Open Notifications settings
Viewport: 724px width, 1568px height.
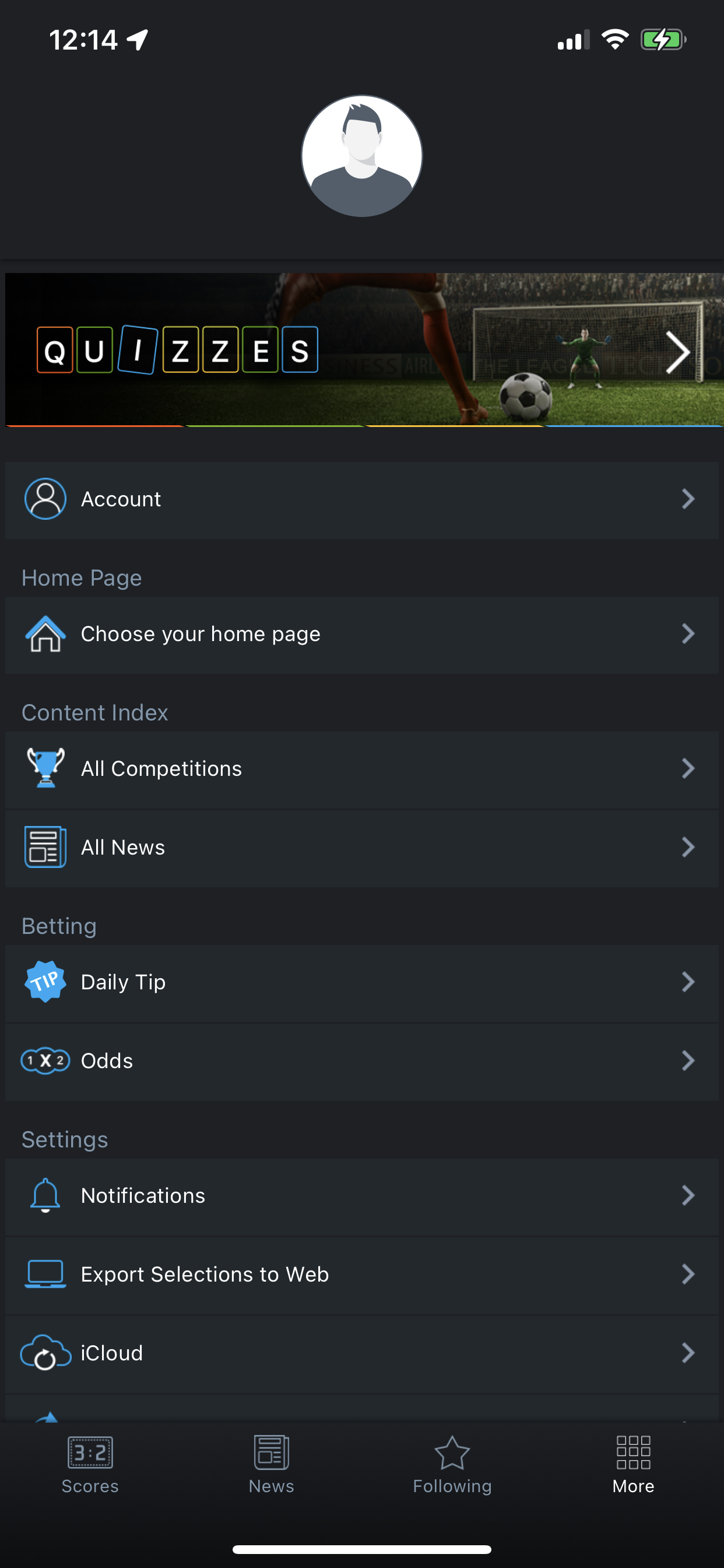coord(362,1196)
